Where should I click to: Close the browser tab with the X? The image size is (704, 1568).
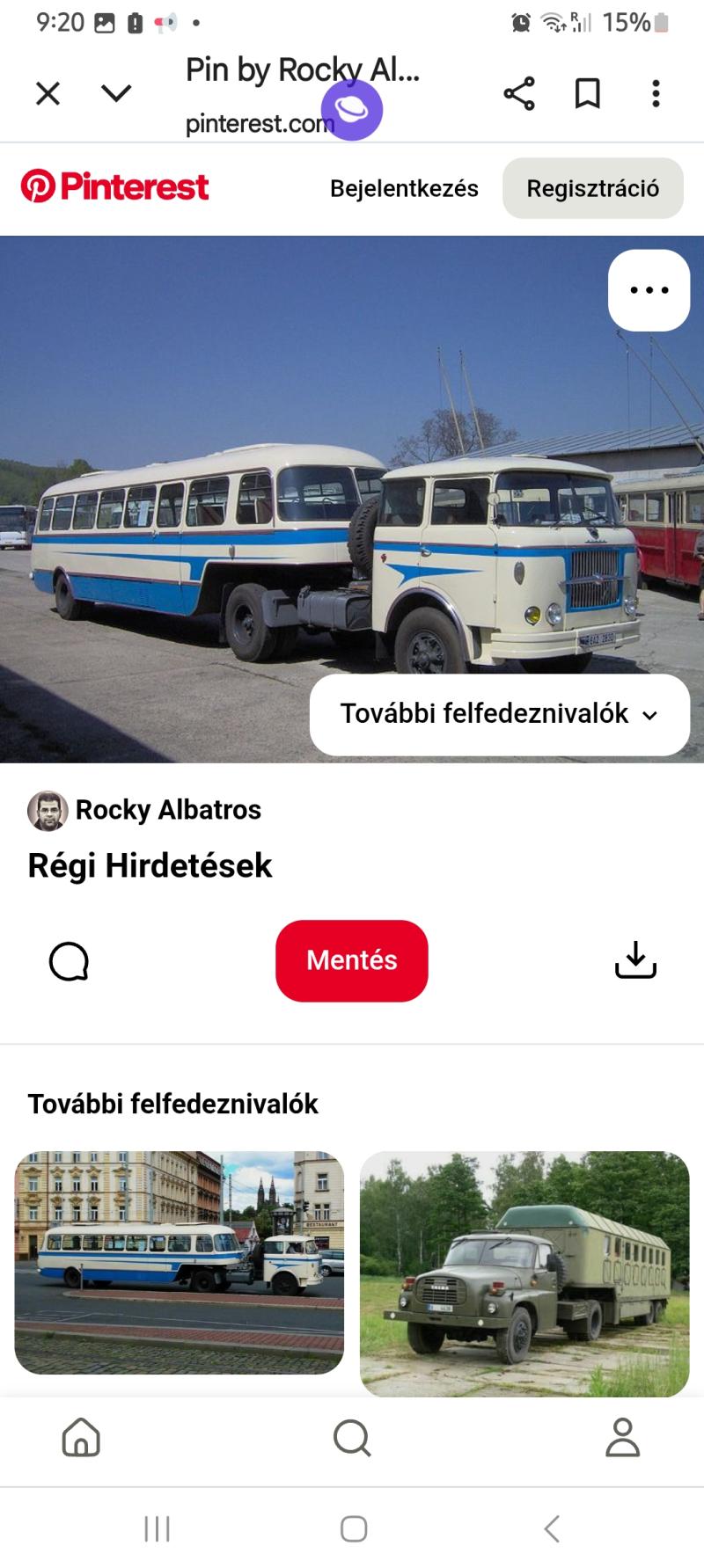[x=48, y=93]
